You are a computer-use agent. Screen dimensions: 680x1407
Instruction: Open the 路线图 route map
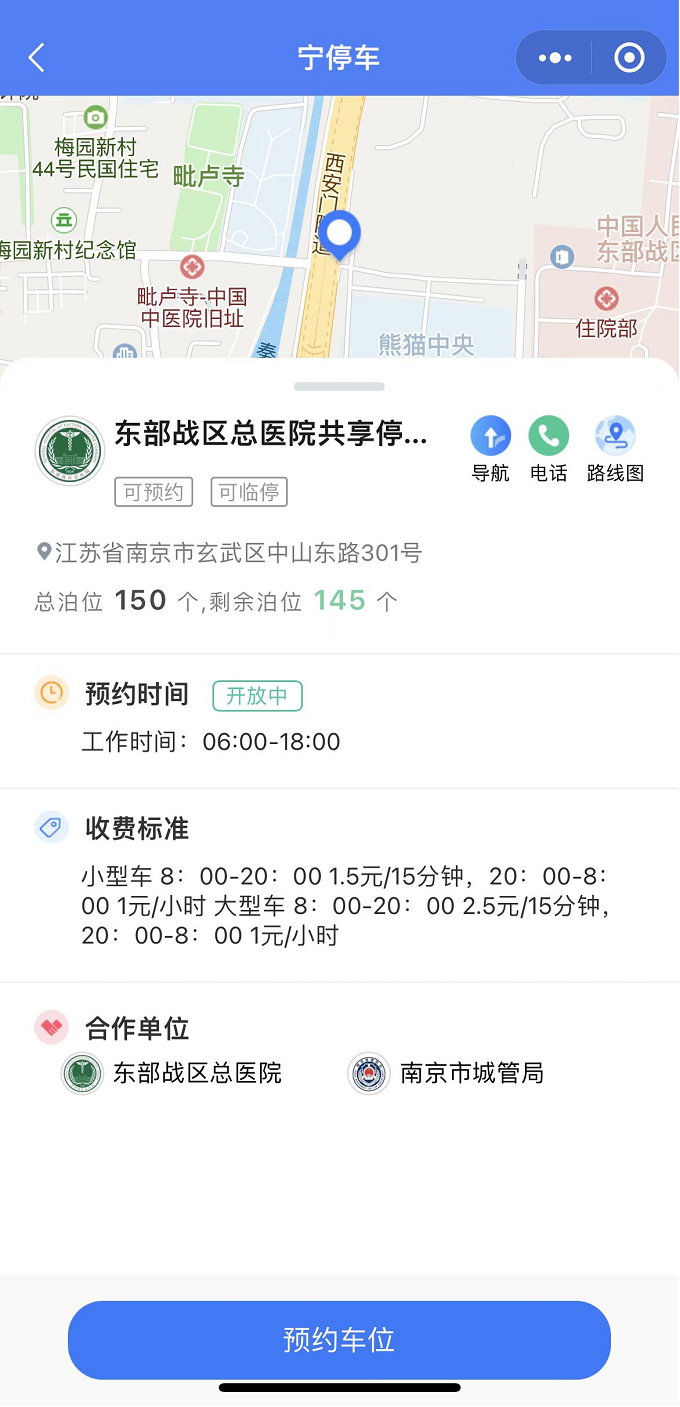615,449
